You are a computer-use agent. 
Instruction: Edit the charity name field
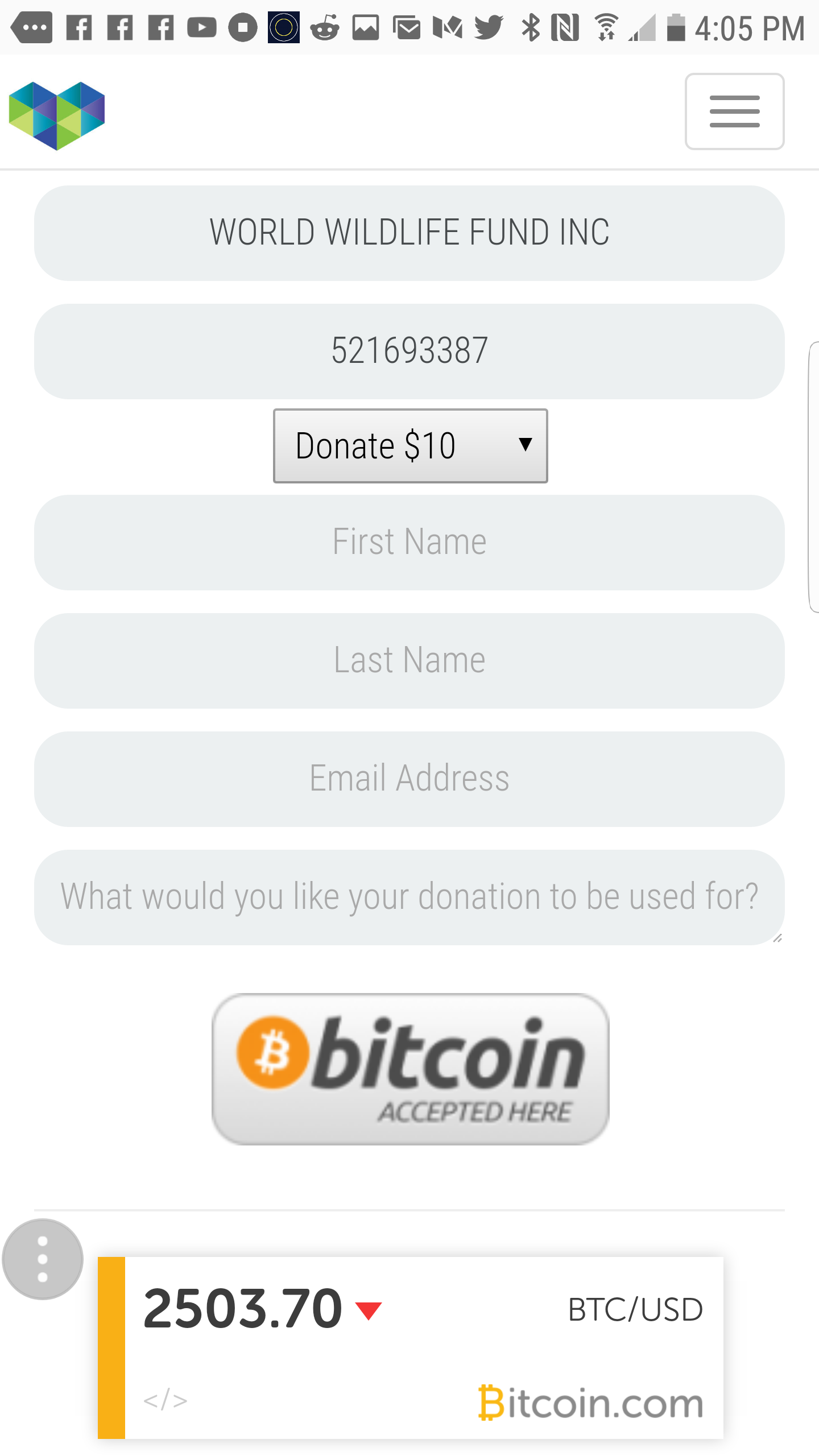(x=409, y=233)
